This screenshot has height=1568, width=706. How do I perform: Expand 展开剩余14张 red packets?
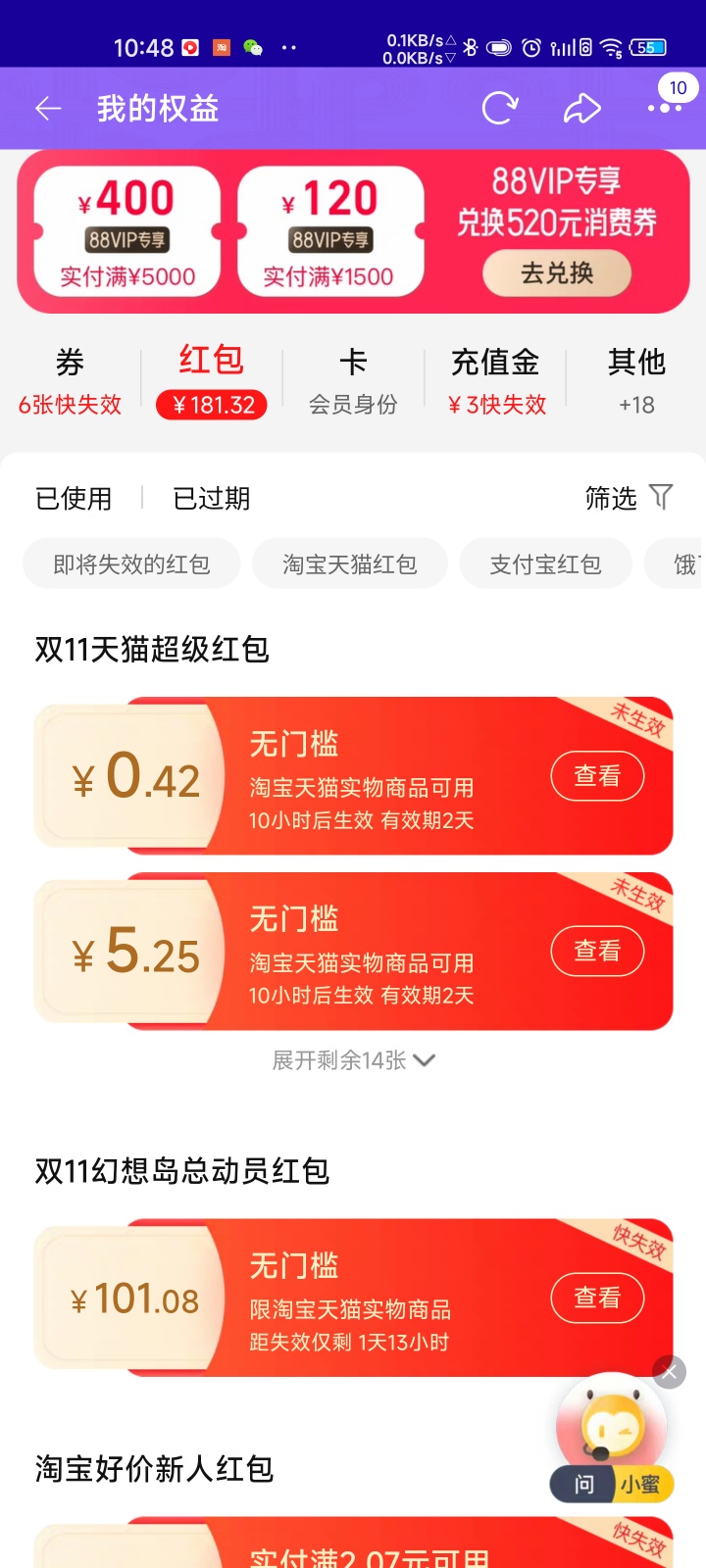(x=353, y=1060)
